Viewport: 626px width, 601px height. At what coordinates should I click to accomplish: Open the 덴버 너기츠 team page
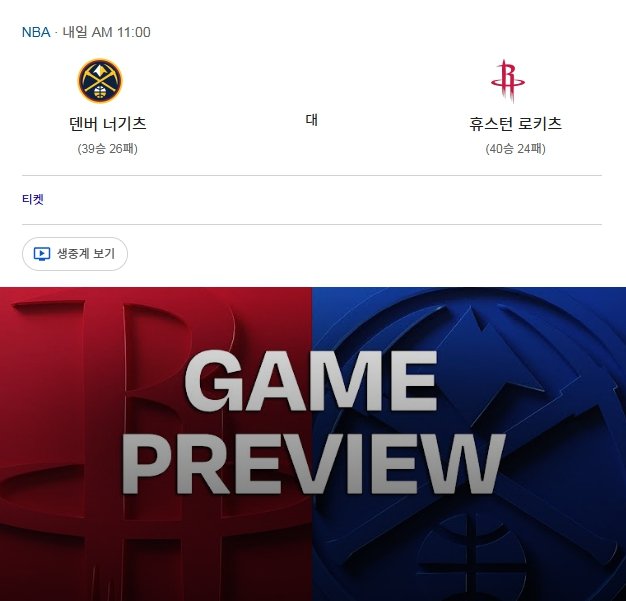tap(102, 124)
